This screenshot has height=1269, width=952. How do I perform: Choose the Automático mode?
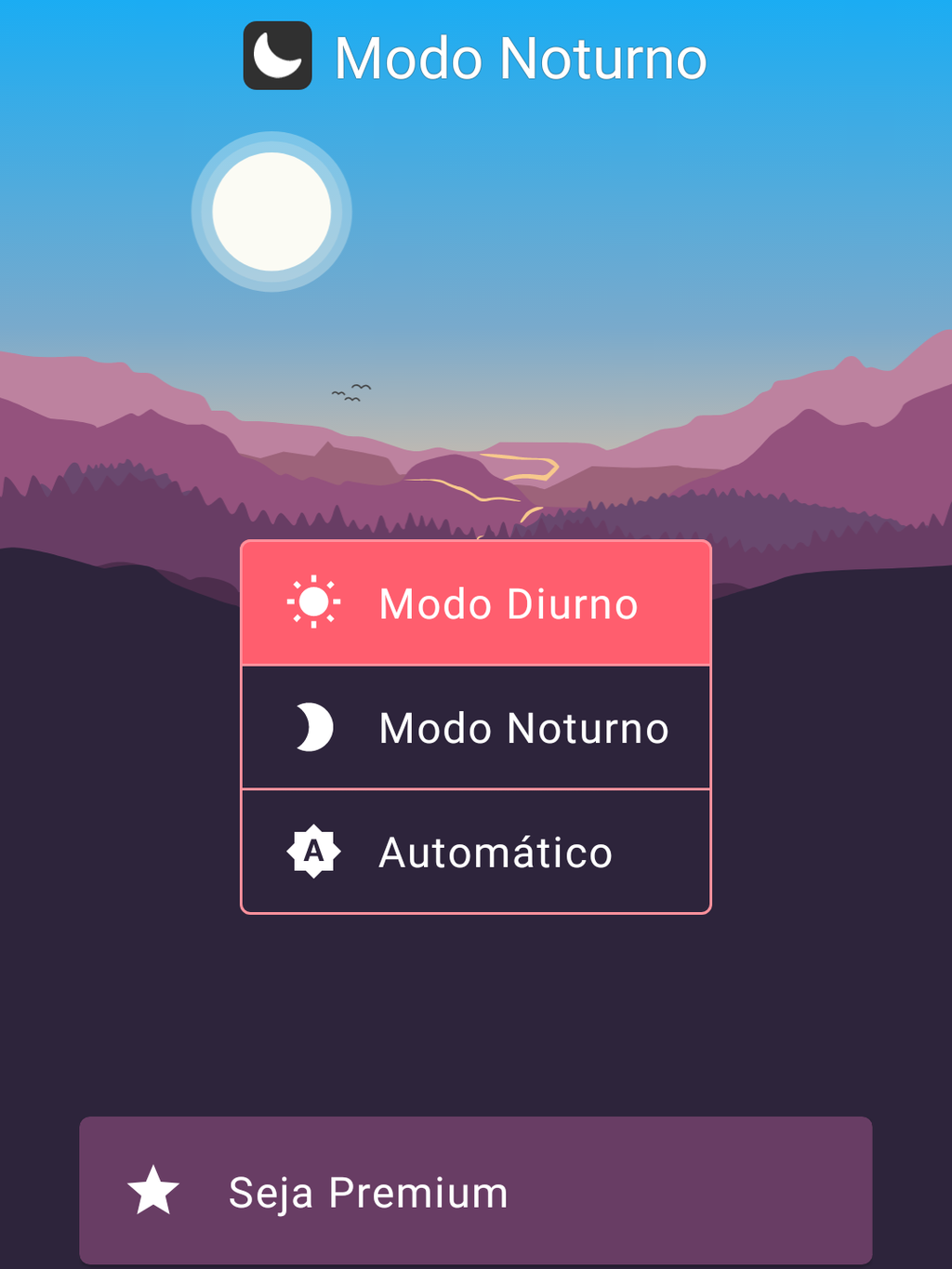click(x=475, y=852)
